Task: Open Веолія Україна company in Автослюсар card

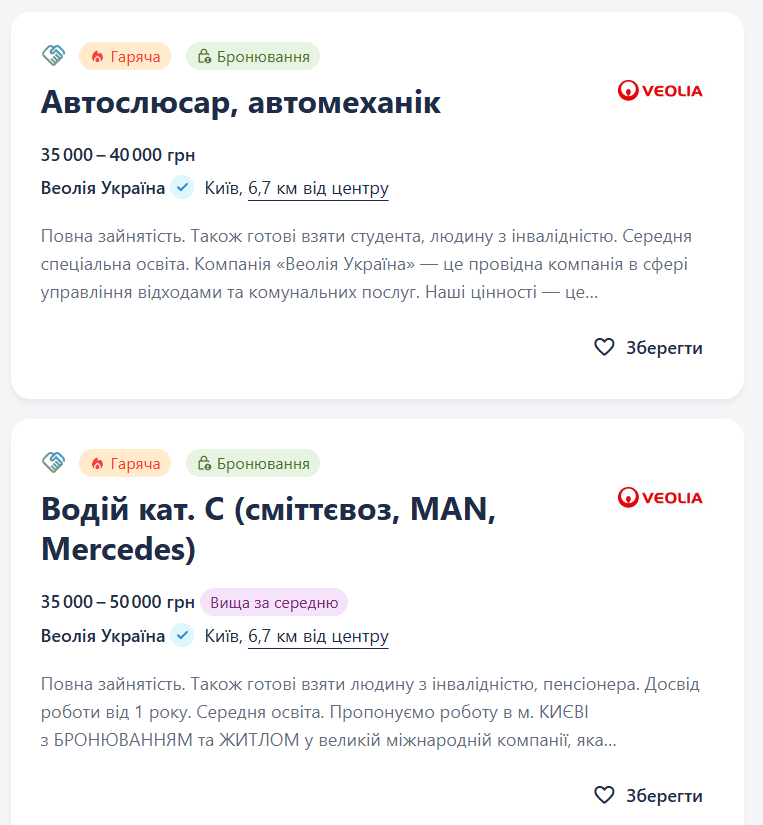Action: pyautogui.click(x=103, y=188)
